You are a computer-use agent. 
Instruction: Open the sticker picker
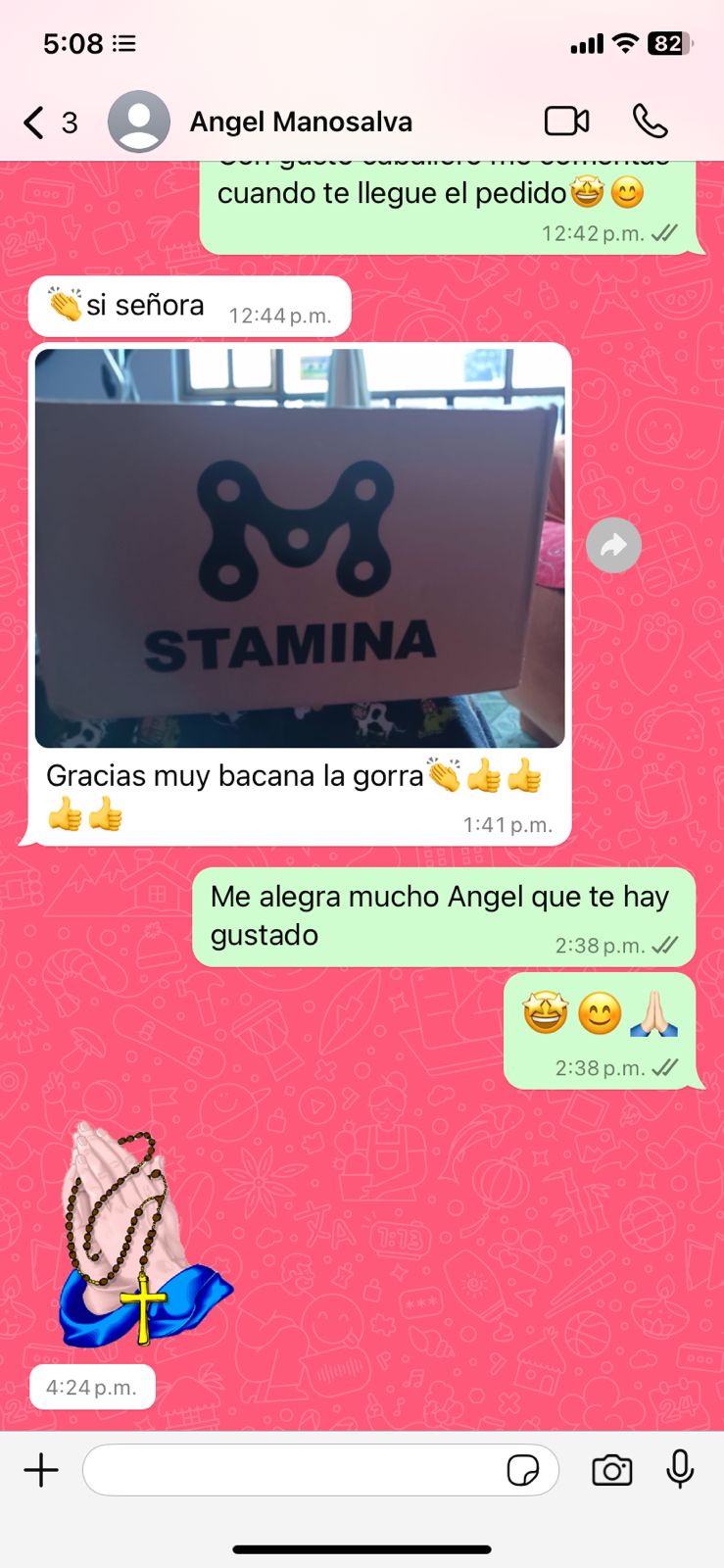(x=523, y=1470)
